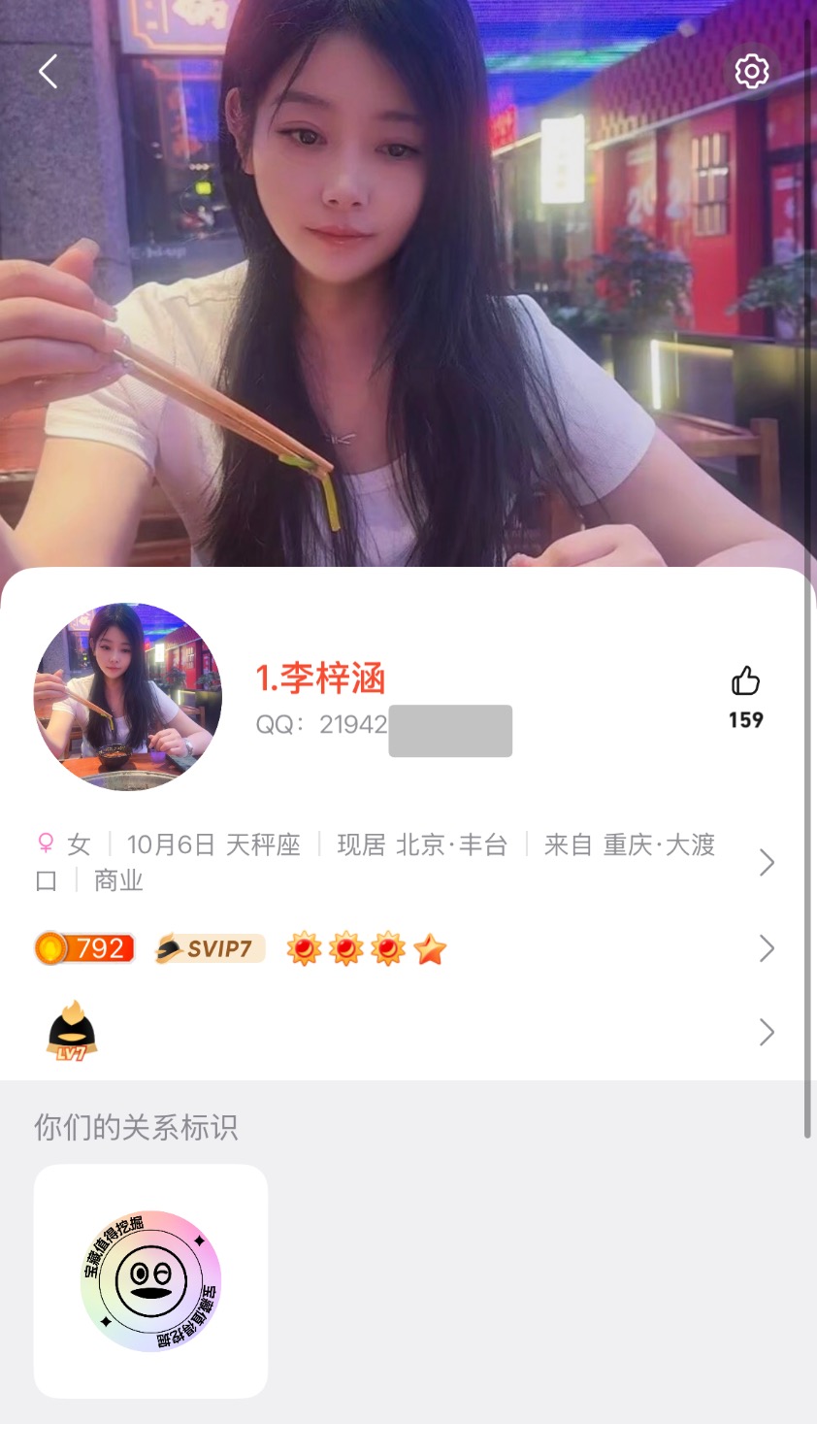This screenshot has width=817, height=1456.
Task: Open profile settings gear icon
Action: [751, 72]
